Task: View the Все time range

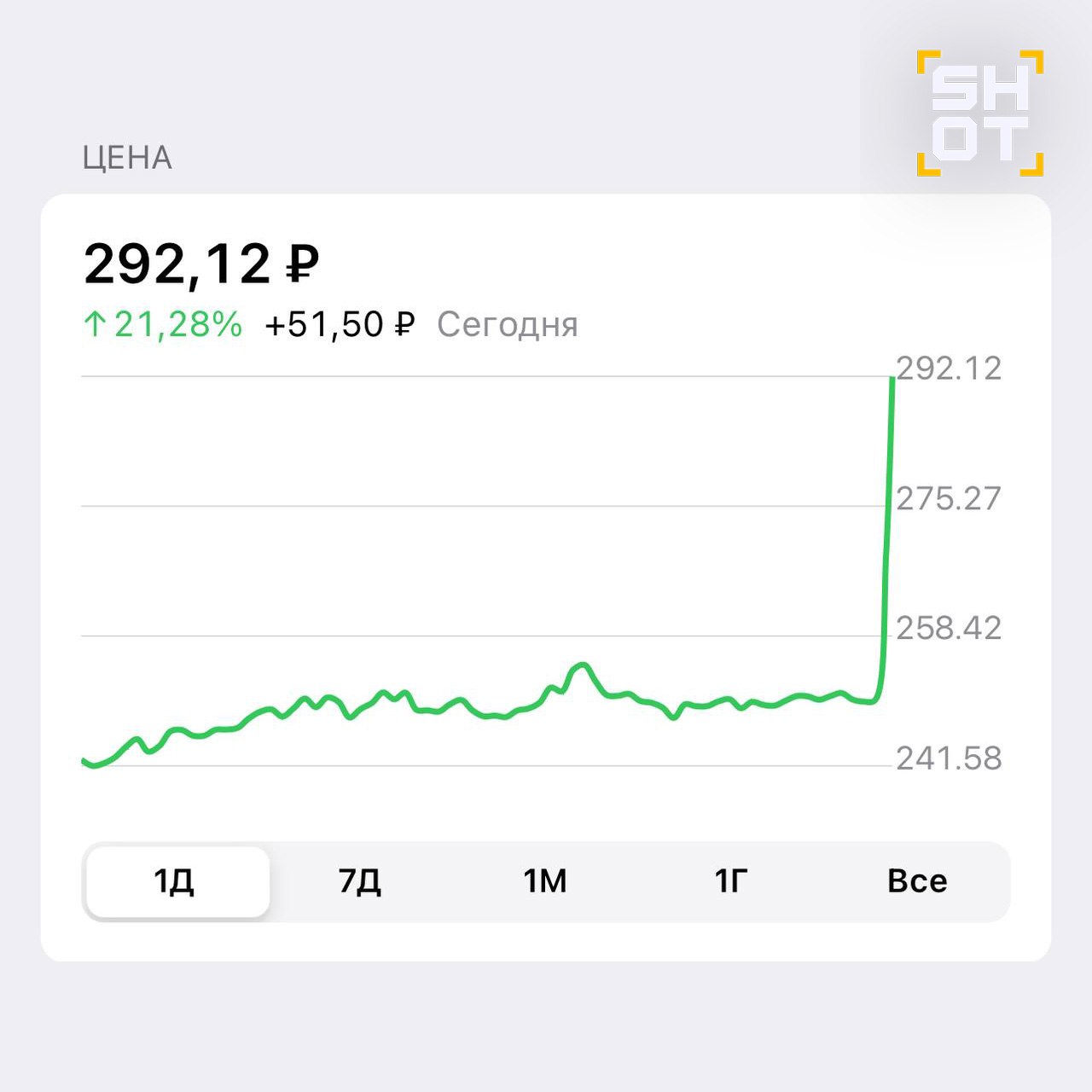Action: (917, 881)
